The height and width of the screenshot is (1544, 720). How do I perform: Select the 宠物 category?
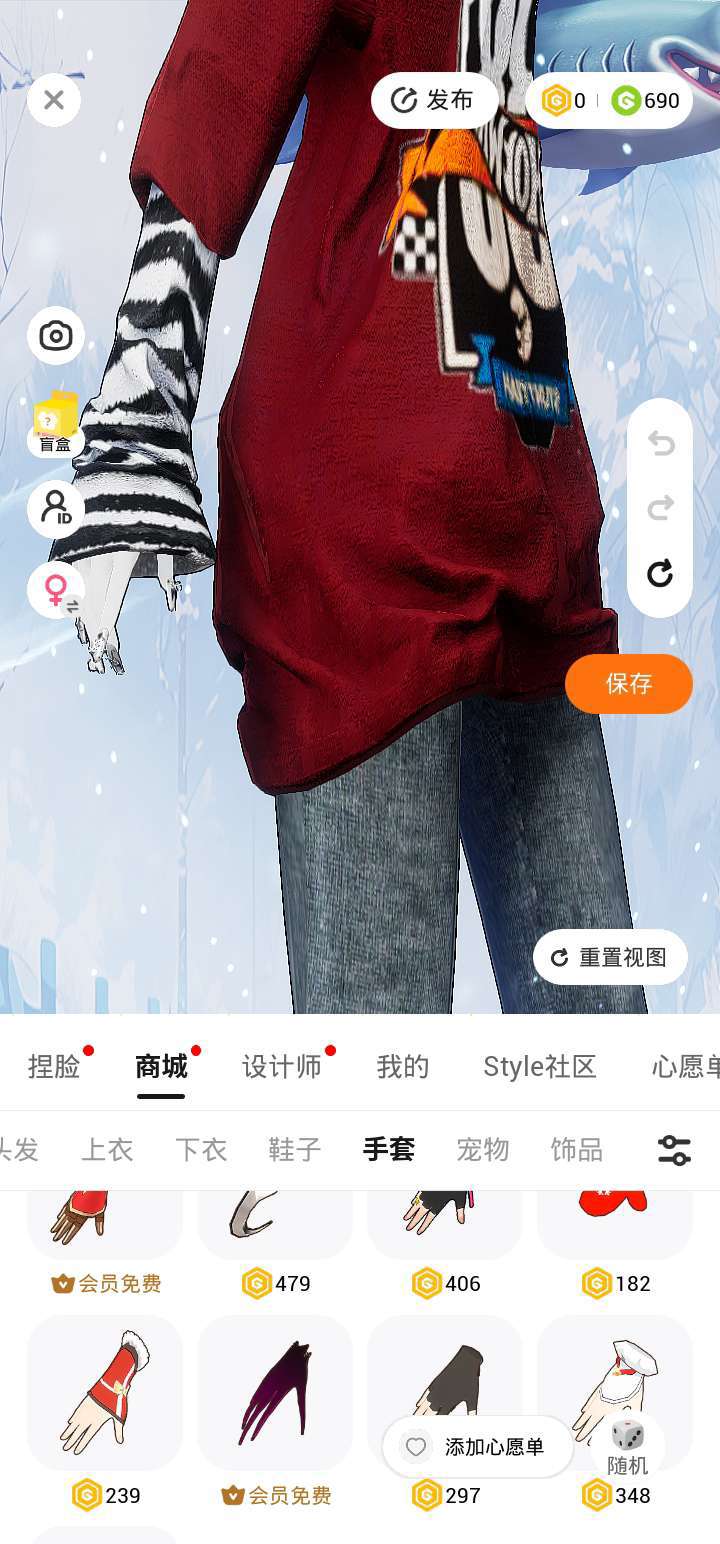click(x=483, y=1150)
